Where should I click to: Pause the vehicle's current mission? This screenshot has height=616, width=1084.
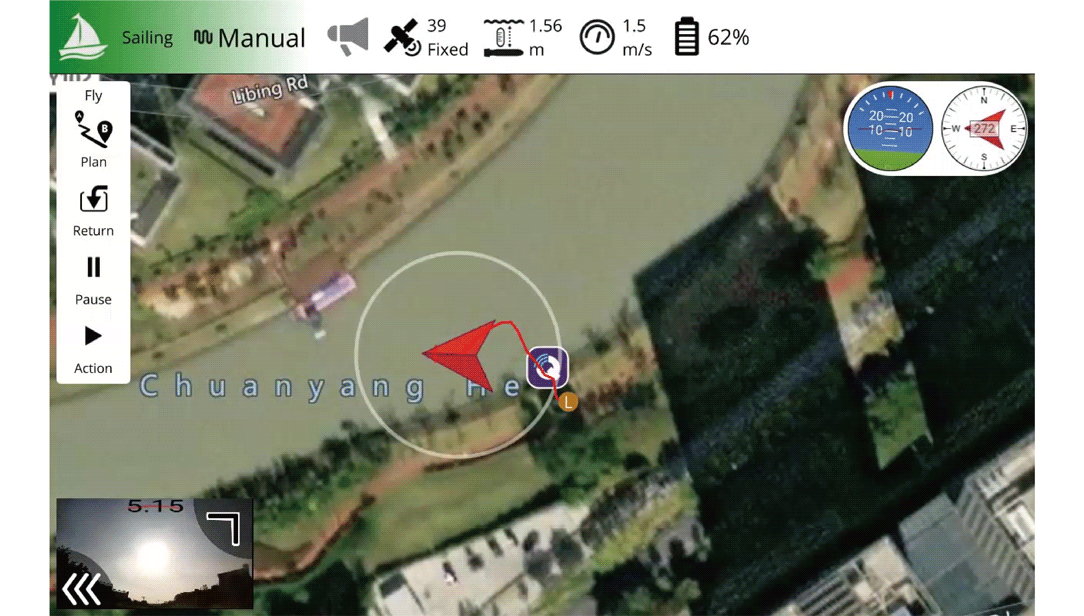(x=93, y=278)
